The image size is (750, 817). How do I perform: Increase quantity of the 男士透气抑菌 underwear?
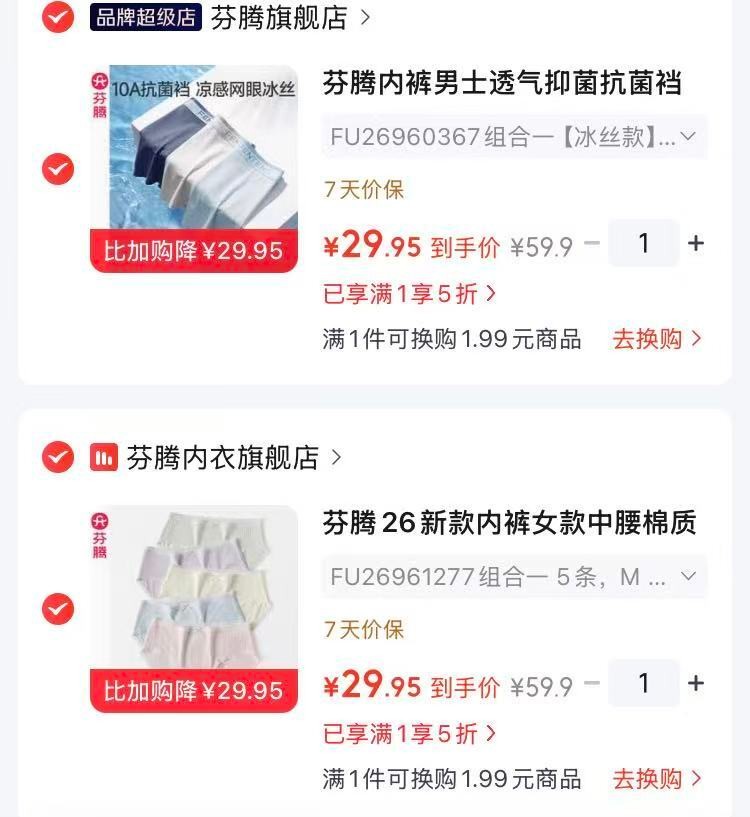click(x=696, y=243)
